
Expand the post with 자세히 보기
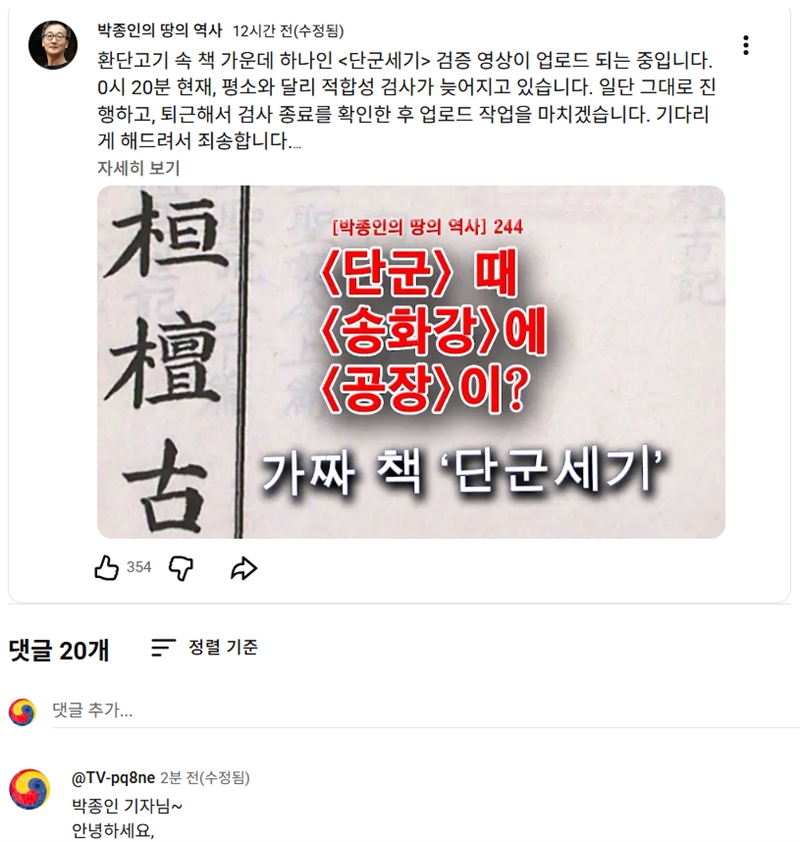point(138,167)
